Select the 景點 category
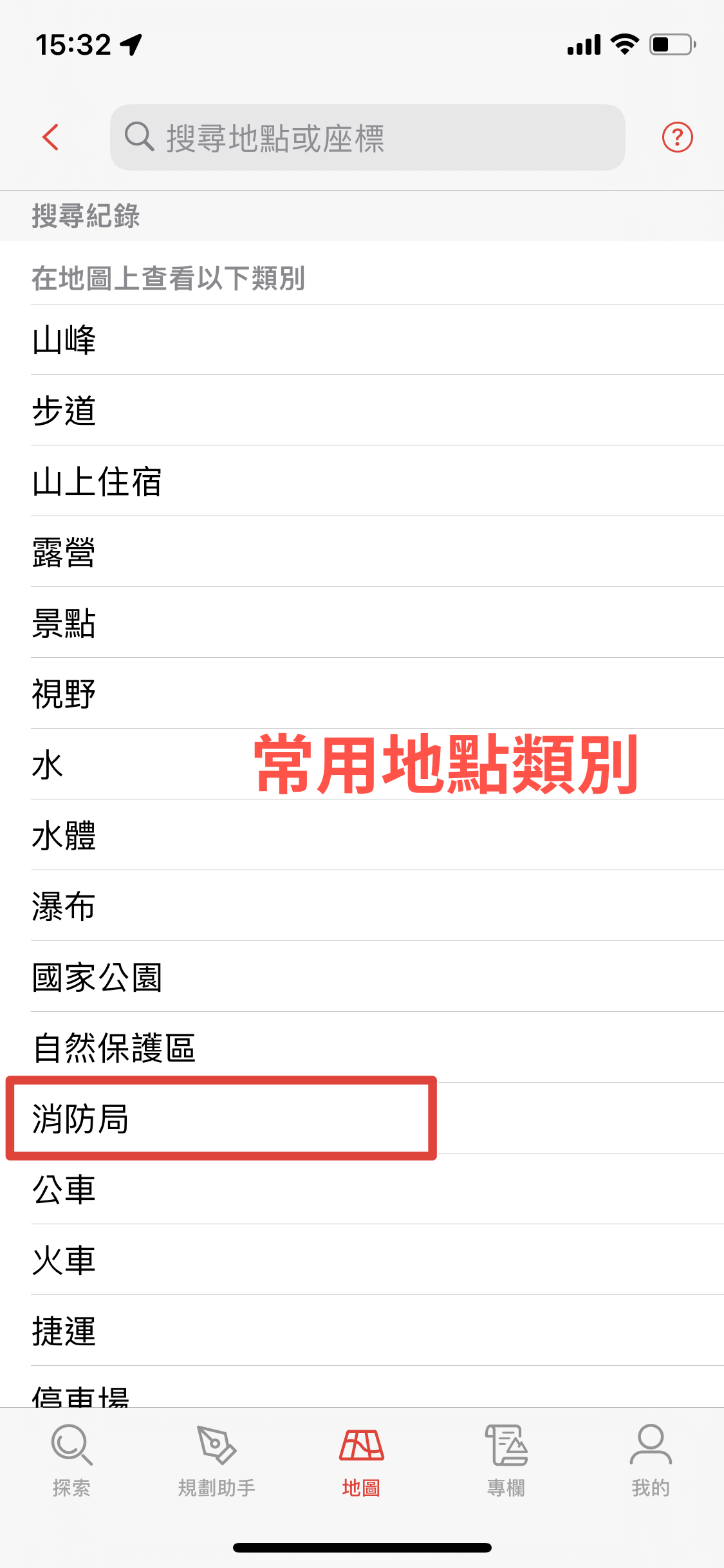Viewport: 724px width, 1568px height. coord(64,623)
